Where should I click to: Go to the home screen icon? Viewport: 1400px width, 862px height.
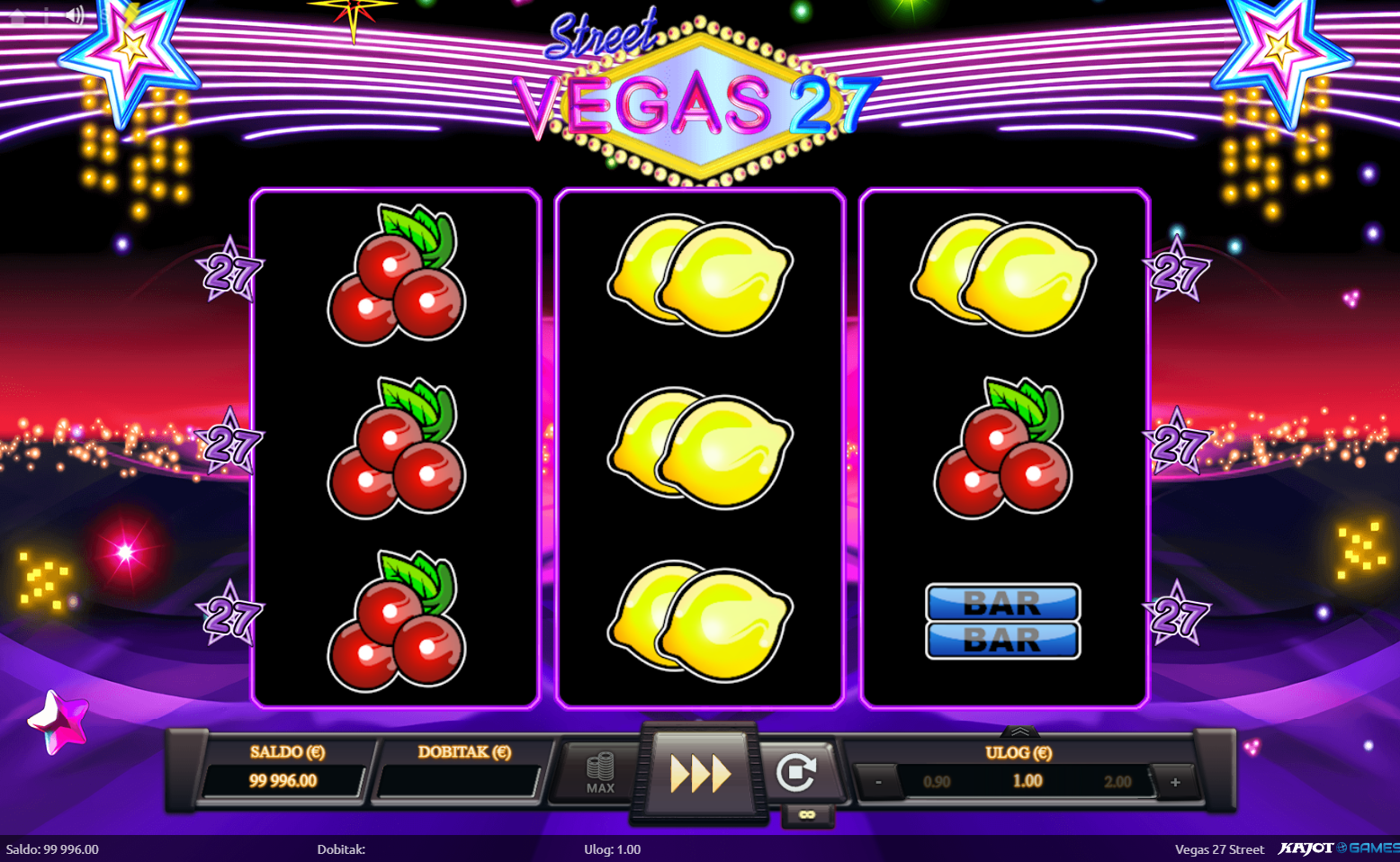point(17,14)
